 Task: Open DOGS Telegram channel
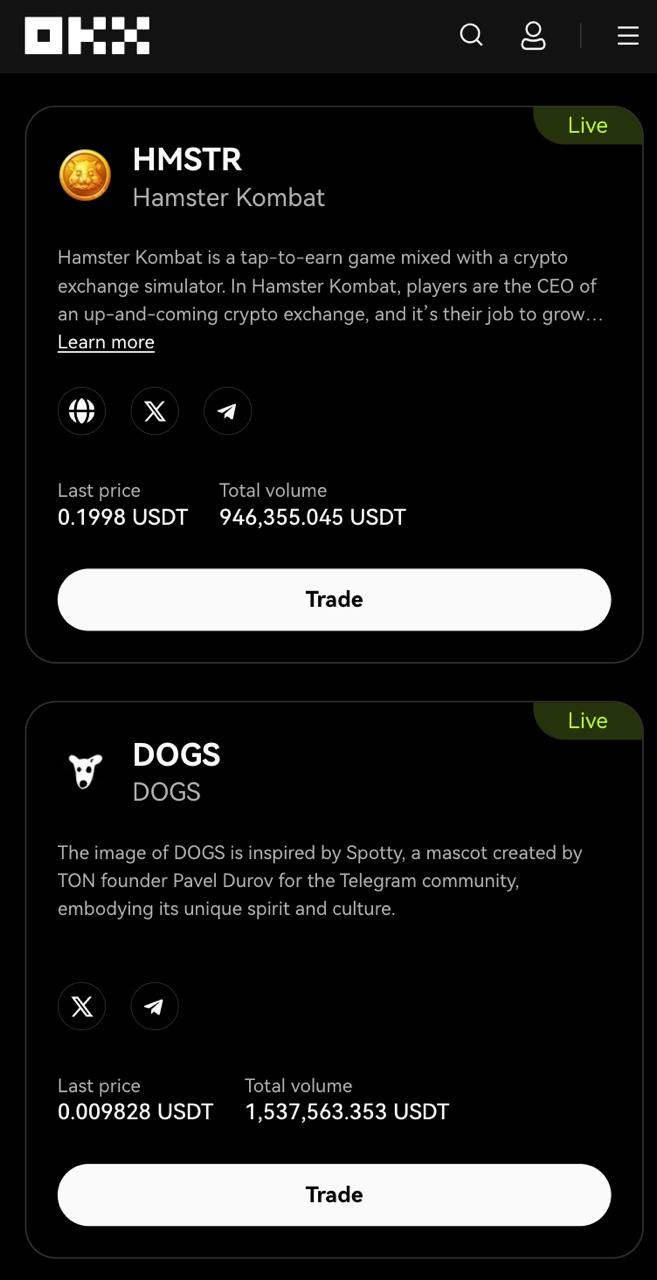click(x=155, y=1006)
